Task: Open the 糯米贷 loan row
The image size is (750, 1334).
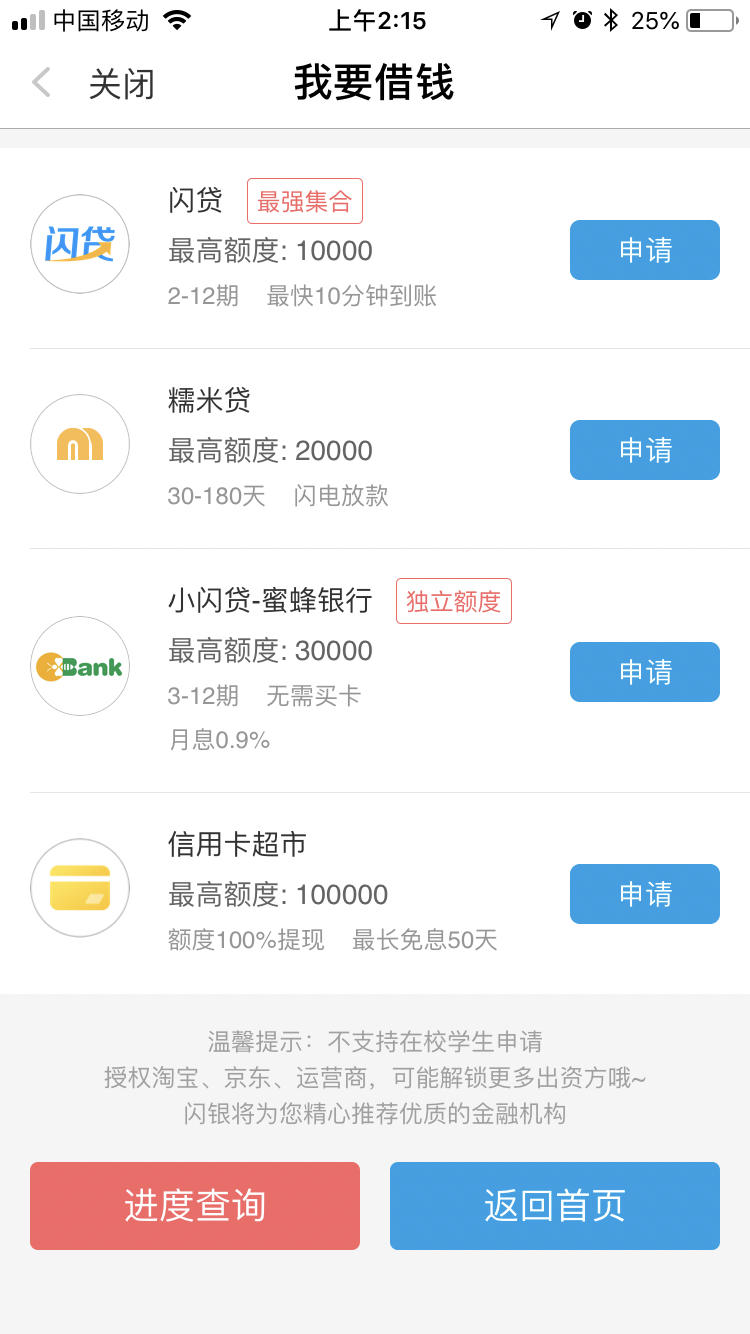Action: pos(375,449)
